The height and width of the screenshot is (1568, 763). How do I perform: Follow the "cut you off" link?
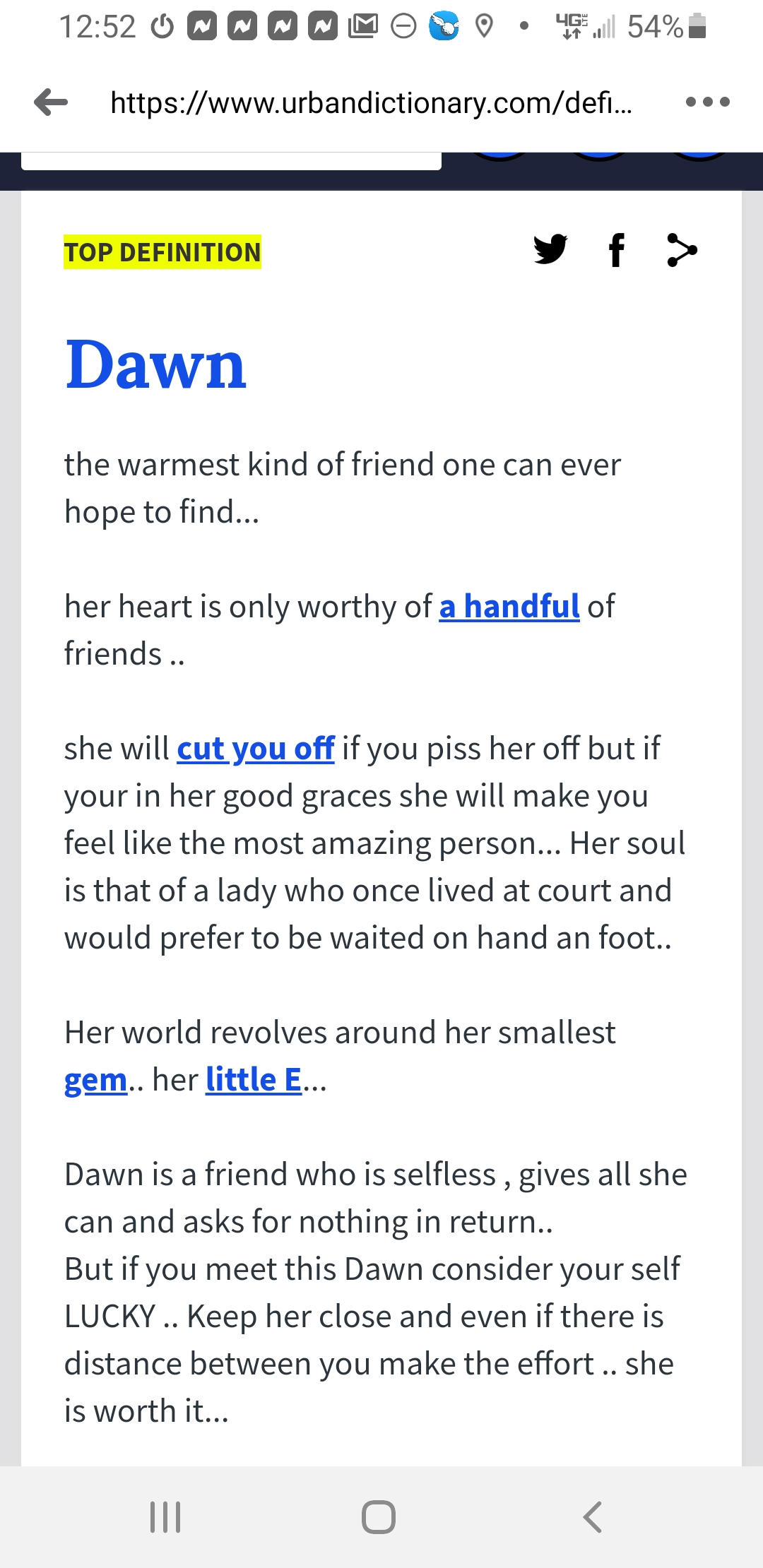point(256,749)
